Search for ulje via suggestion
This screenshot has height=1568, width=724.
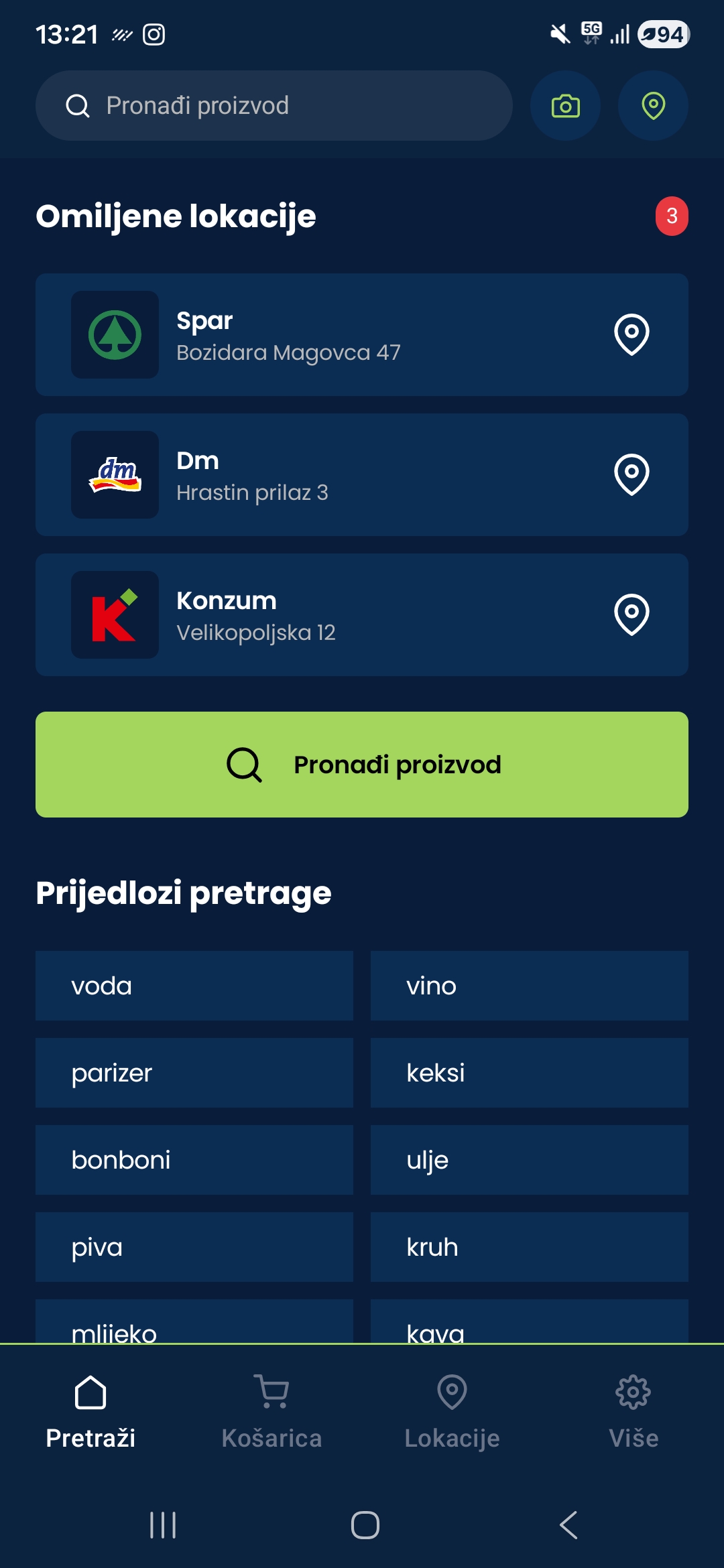pos(530,1160)
